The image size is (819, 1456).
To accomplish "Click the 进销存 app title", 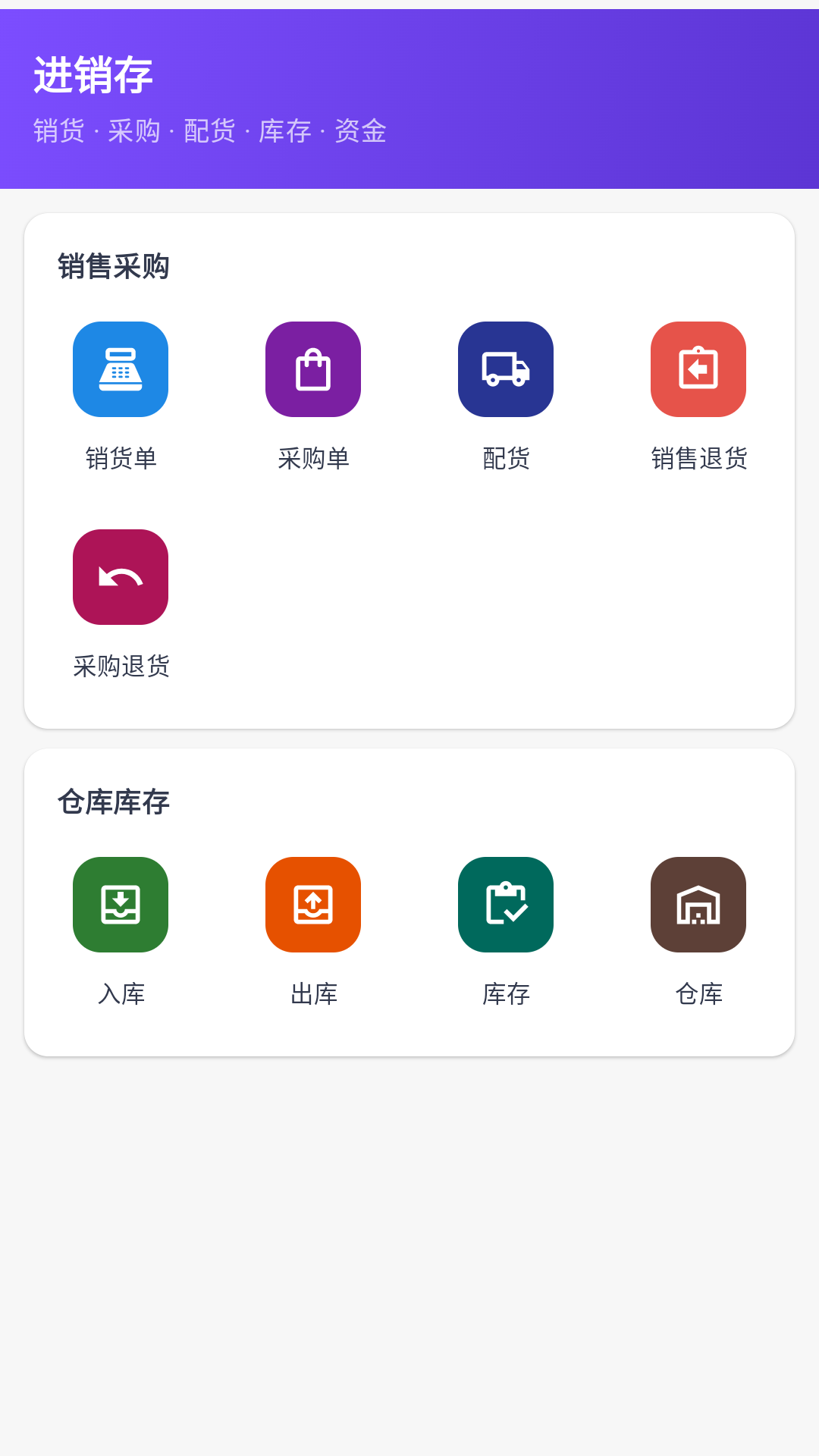I will pos(93,74).
